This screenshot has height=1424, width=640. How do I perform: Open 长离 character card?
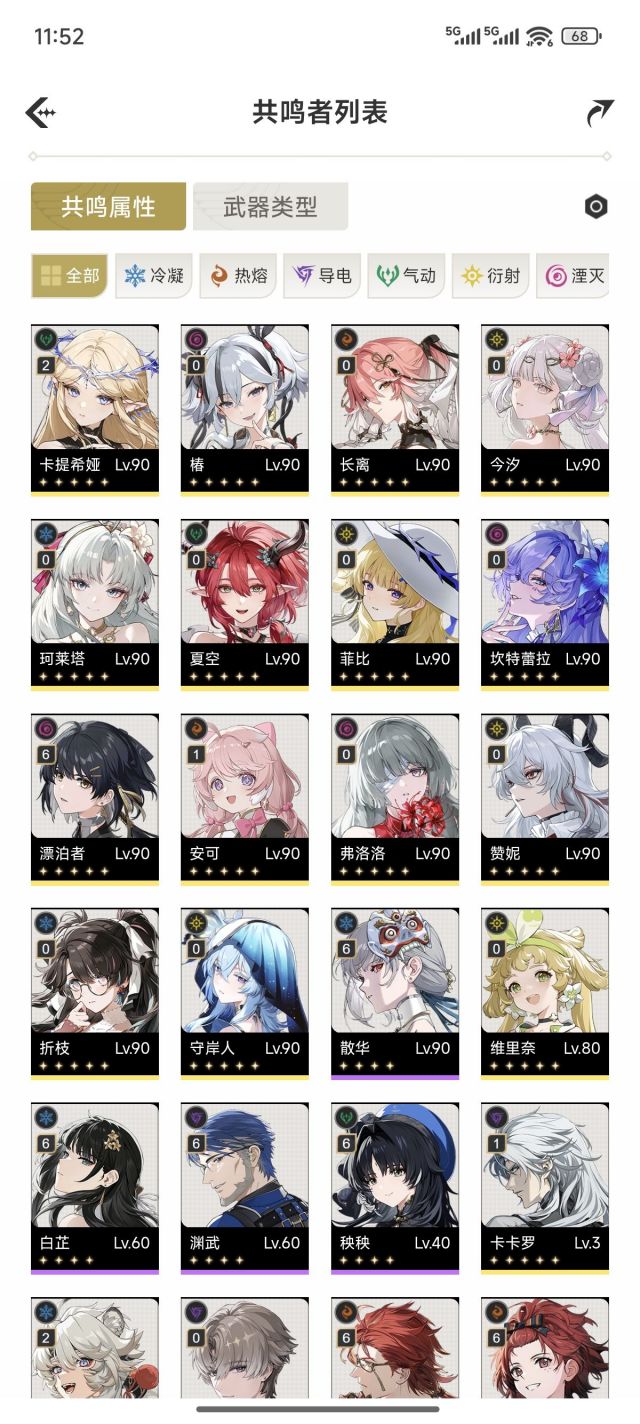[x=395, y=408]
